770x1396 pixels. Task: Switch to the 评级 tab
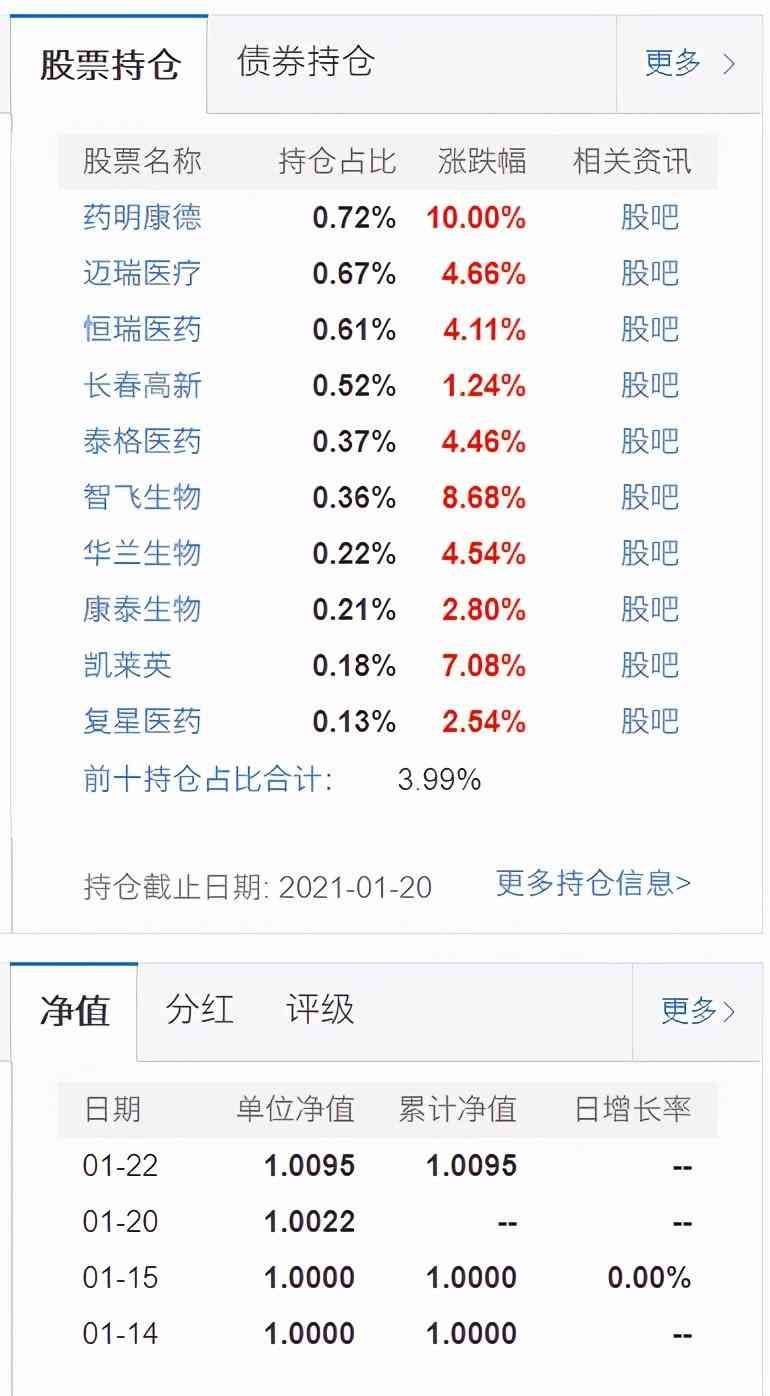pyautogui.click(x=320, y=1010)
